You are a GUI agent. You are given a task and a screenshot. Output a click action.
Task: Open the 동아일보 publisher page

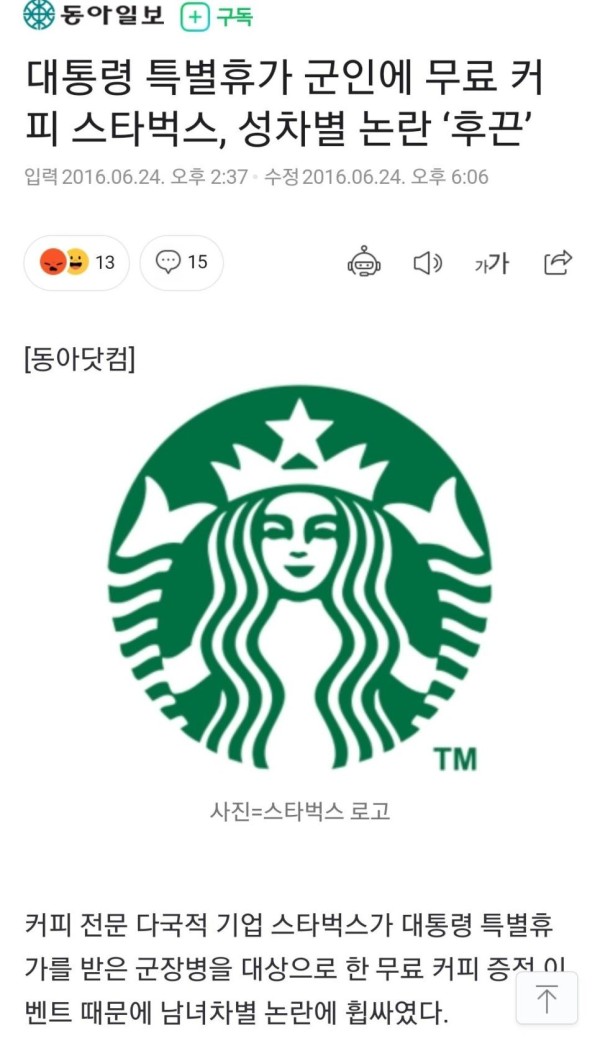(x=94, y=15)
